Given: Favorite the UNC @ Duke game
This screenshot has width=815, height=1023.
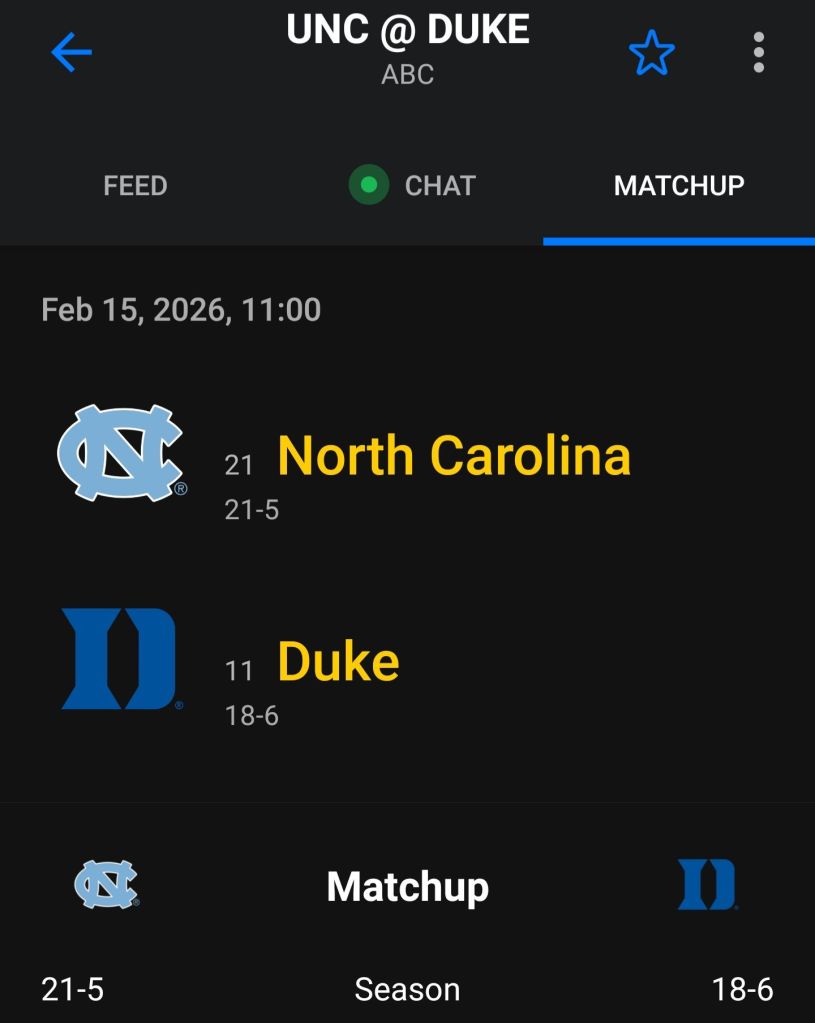Looking at the screenshot, I should pyautogui.click(x=652, y=52).
